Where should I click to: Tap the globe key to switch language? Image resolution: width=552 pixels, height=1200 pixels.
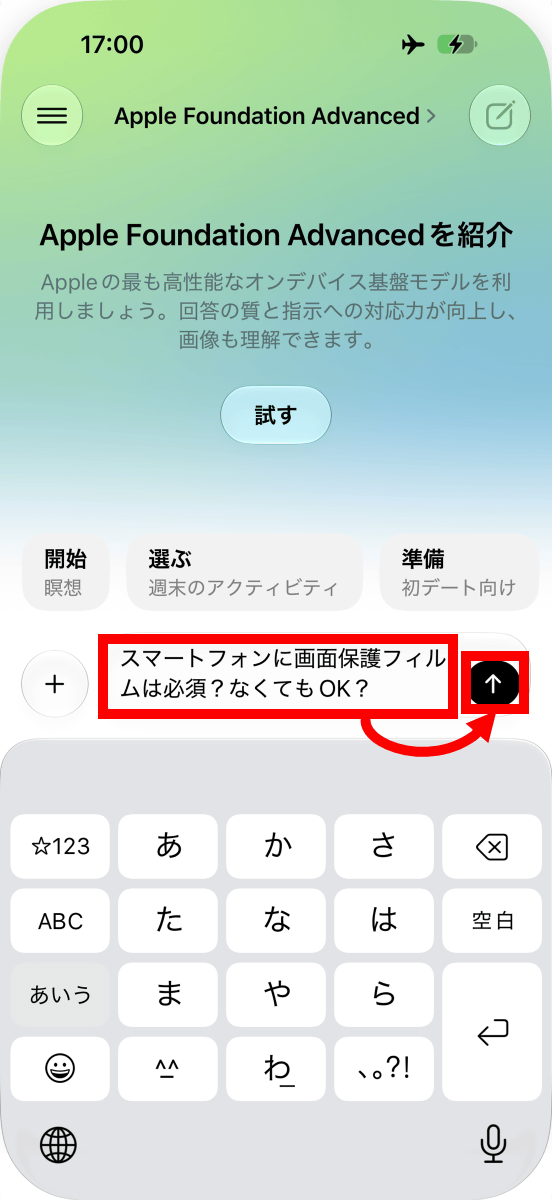coord(59,1143)
